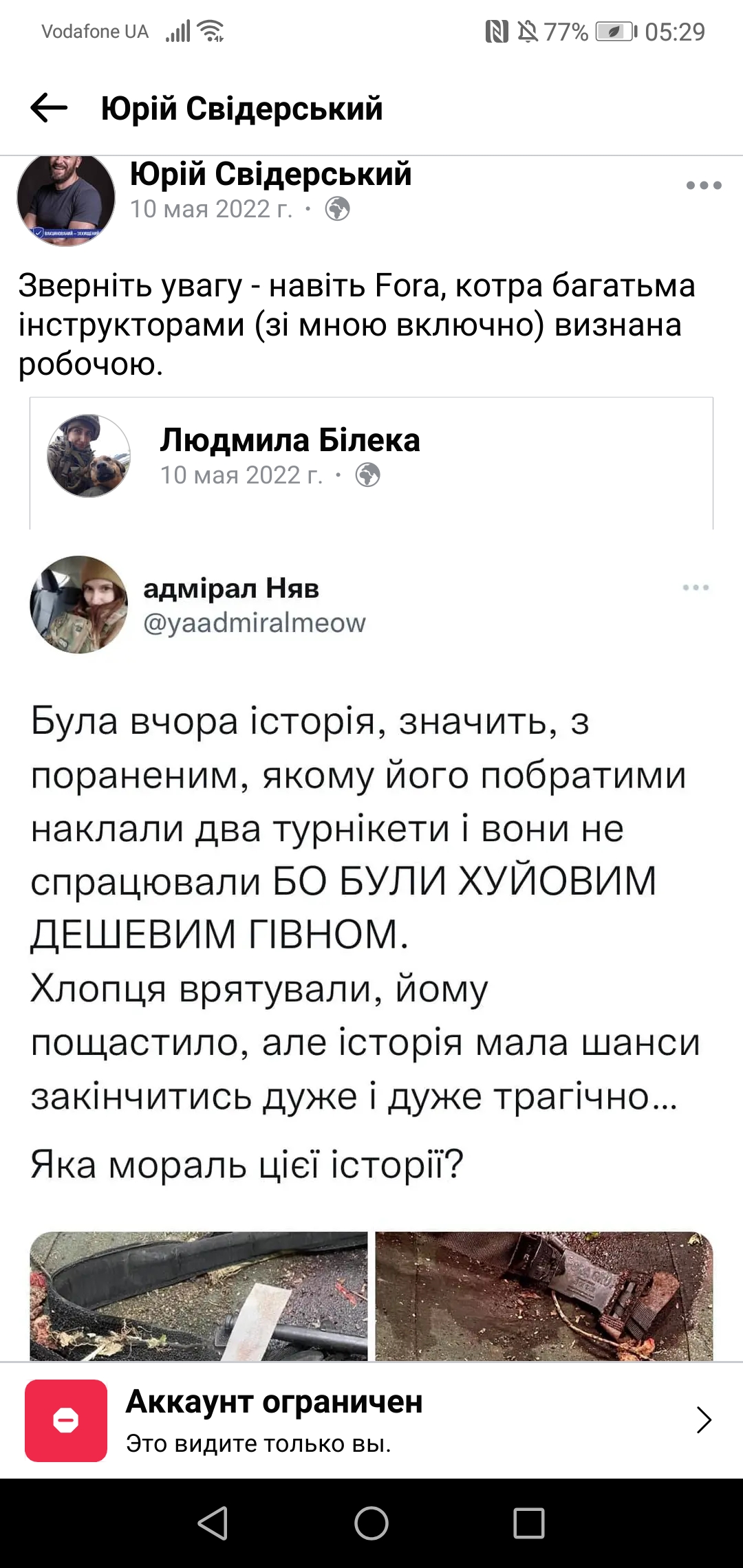Open Людмила Білека shared post author
743x1568 pixels.
[290, 440]
